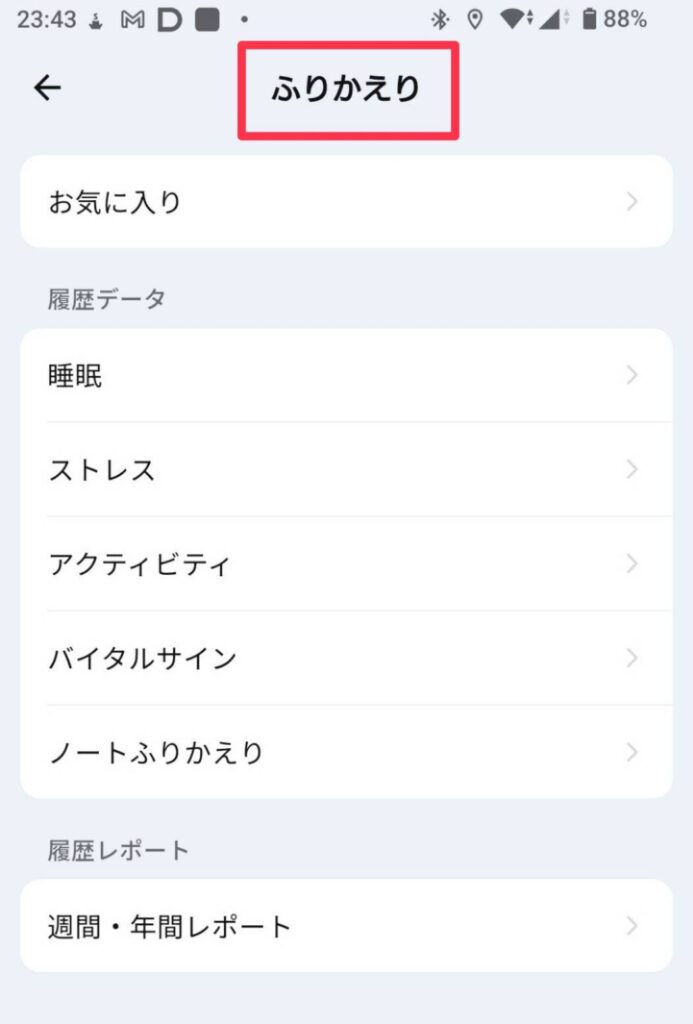Open 睡眠 history data
693x1024 pixels.
(x=346, y=376)
